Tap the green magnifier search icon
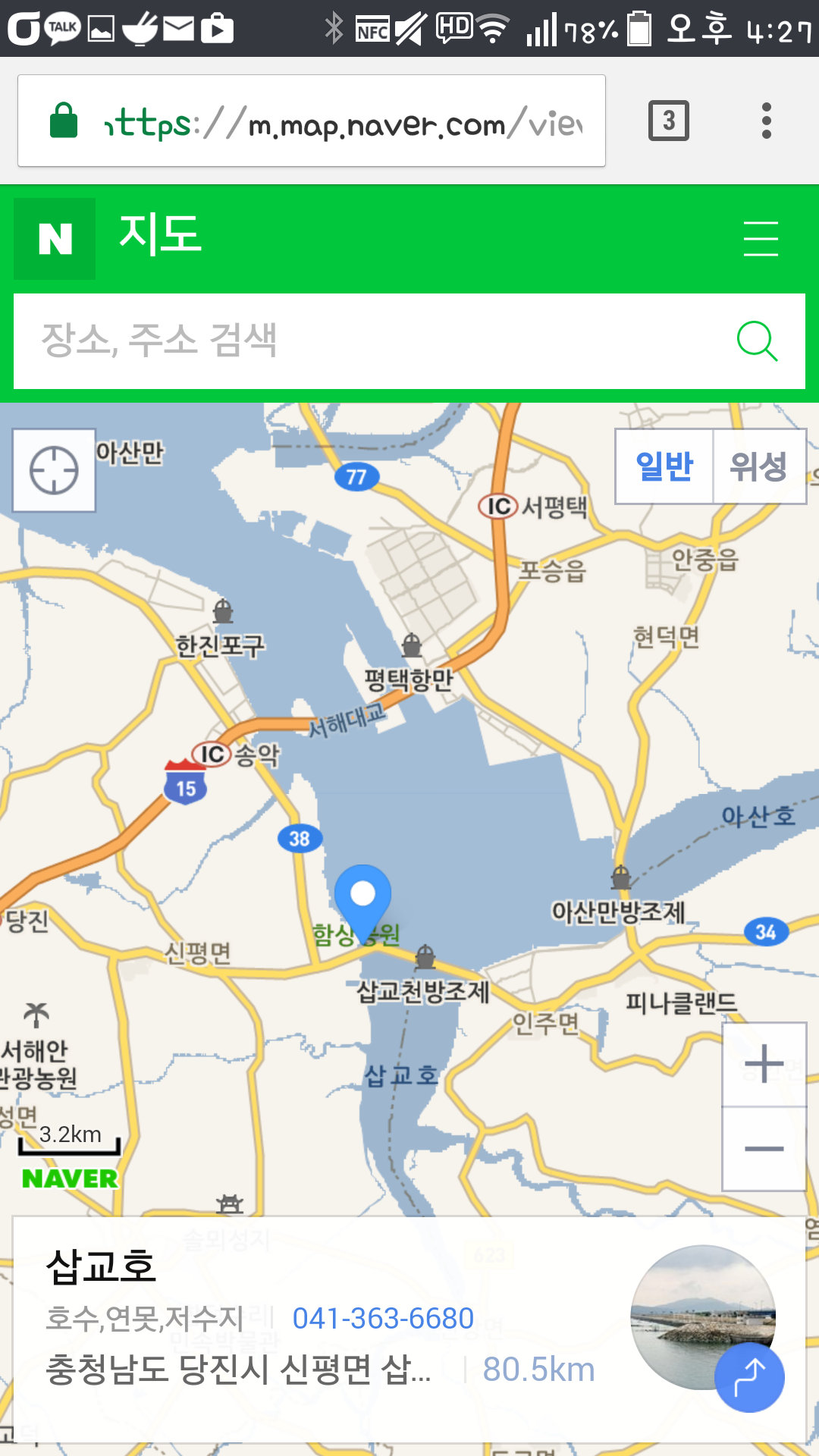Viewport: 819px width, 1456px height. coord(757,341)
